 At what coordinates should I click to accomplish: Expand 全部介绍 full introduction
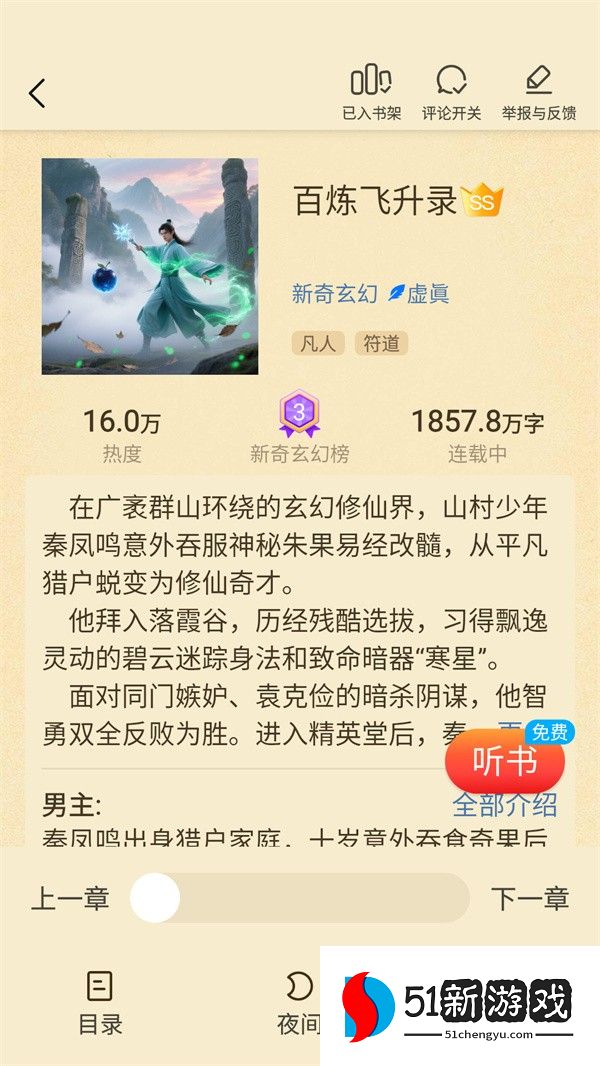505,805
